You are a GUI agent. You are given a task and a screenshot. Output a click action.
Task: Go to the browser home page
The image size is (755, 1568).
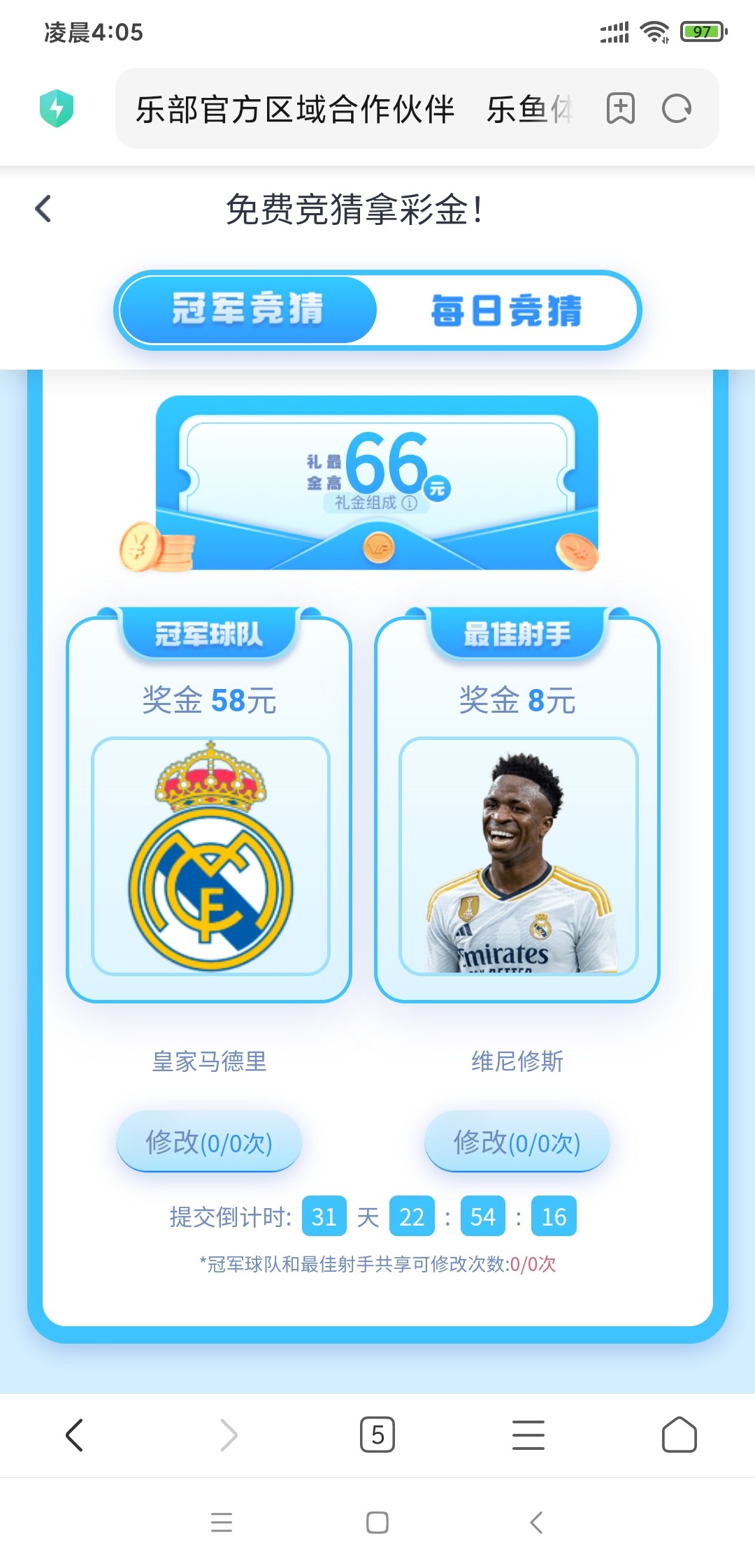679,1435
